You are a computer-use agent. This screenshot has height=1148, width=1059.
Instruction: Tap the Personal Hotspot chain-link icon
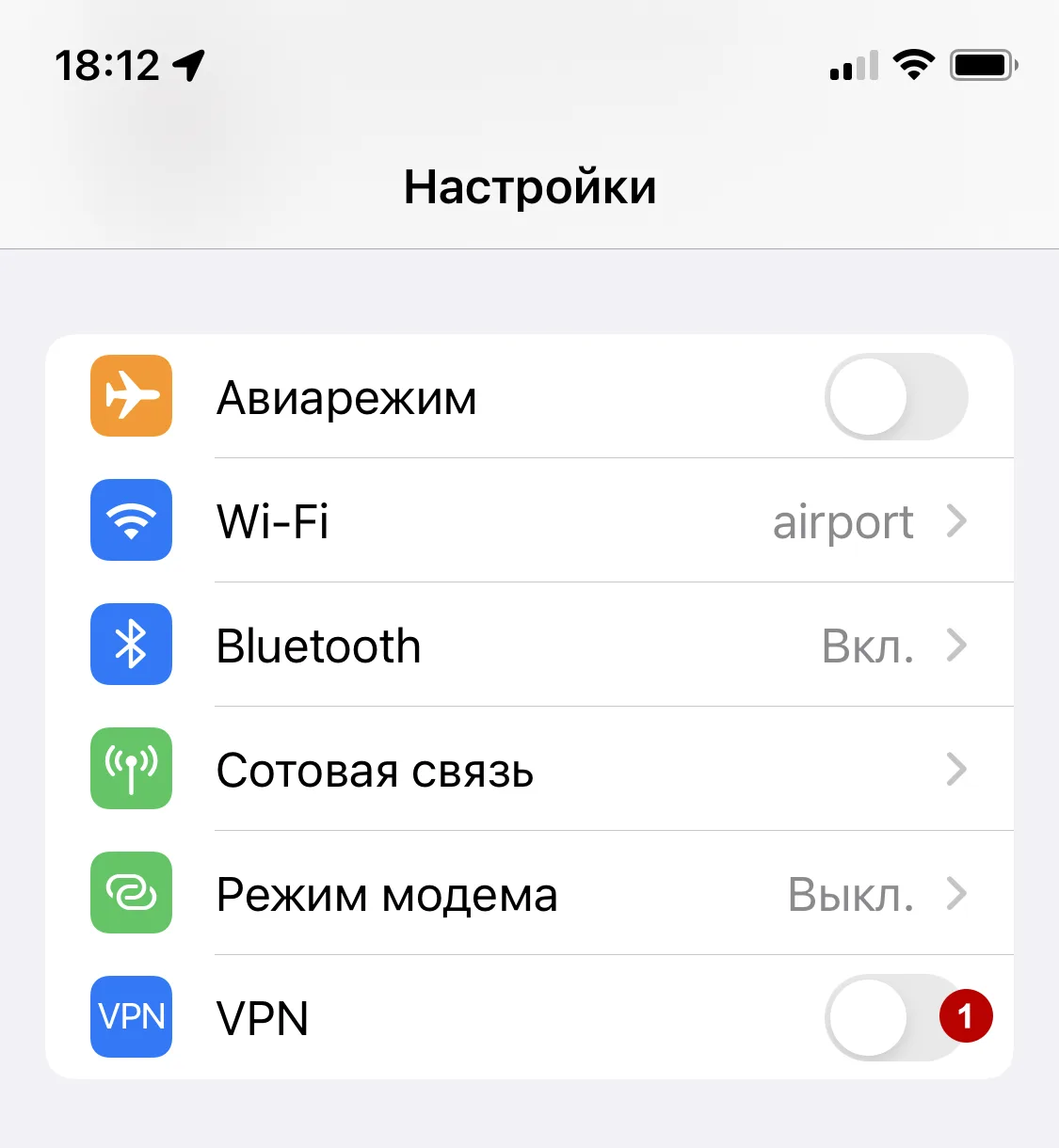pyautogui.click(x=131, y=893)
